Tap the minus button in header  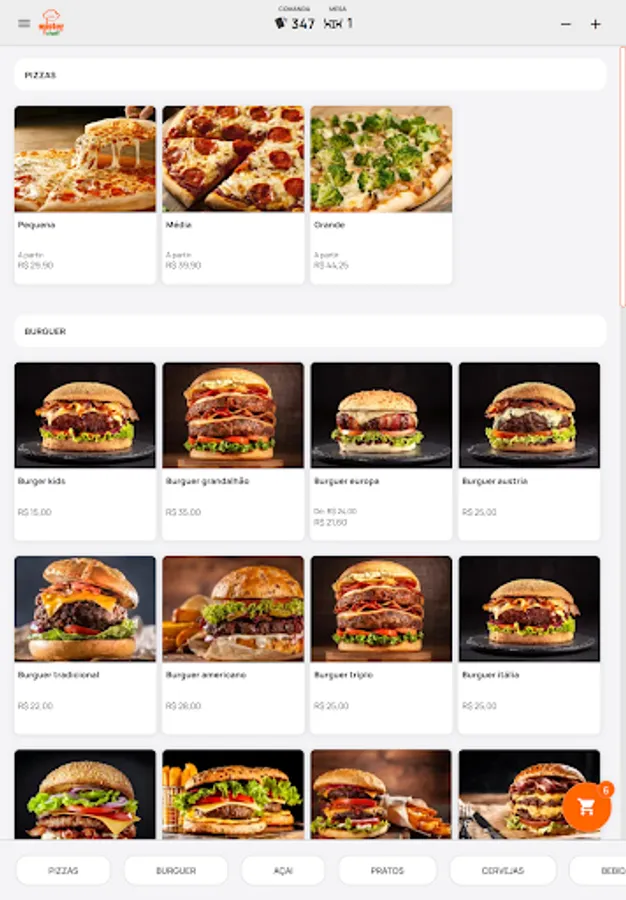coord(566,24)
